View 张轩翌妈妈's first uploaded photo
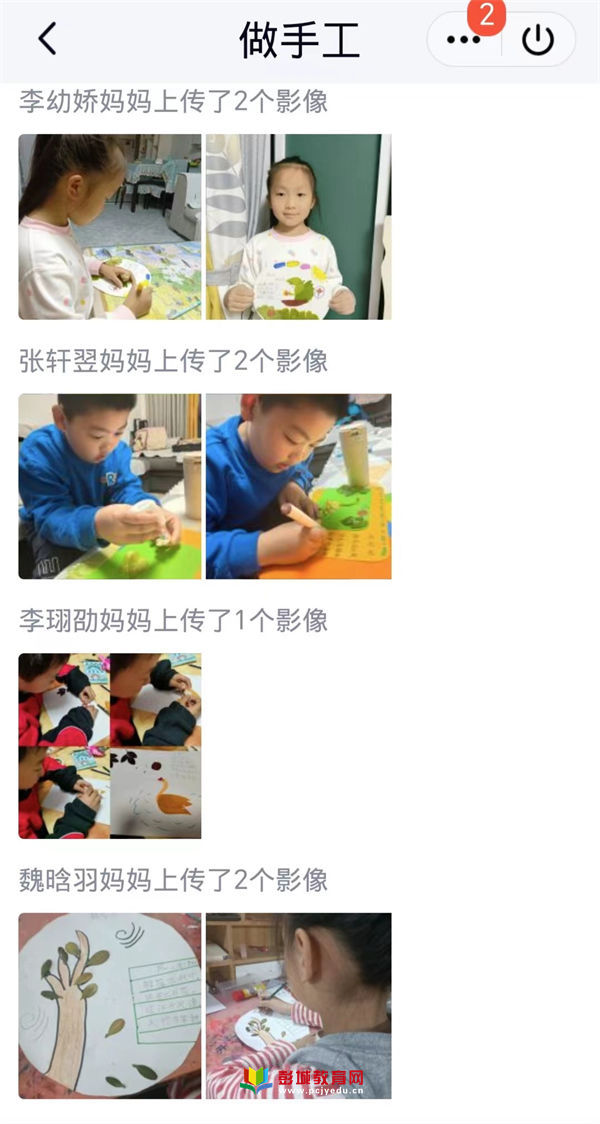Screen dimensions: 600x1124 coord(110,486)
